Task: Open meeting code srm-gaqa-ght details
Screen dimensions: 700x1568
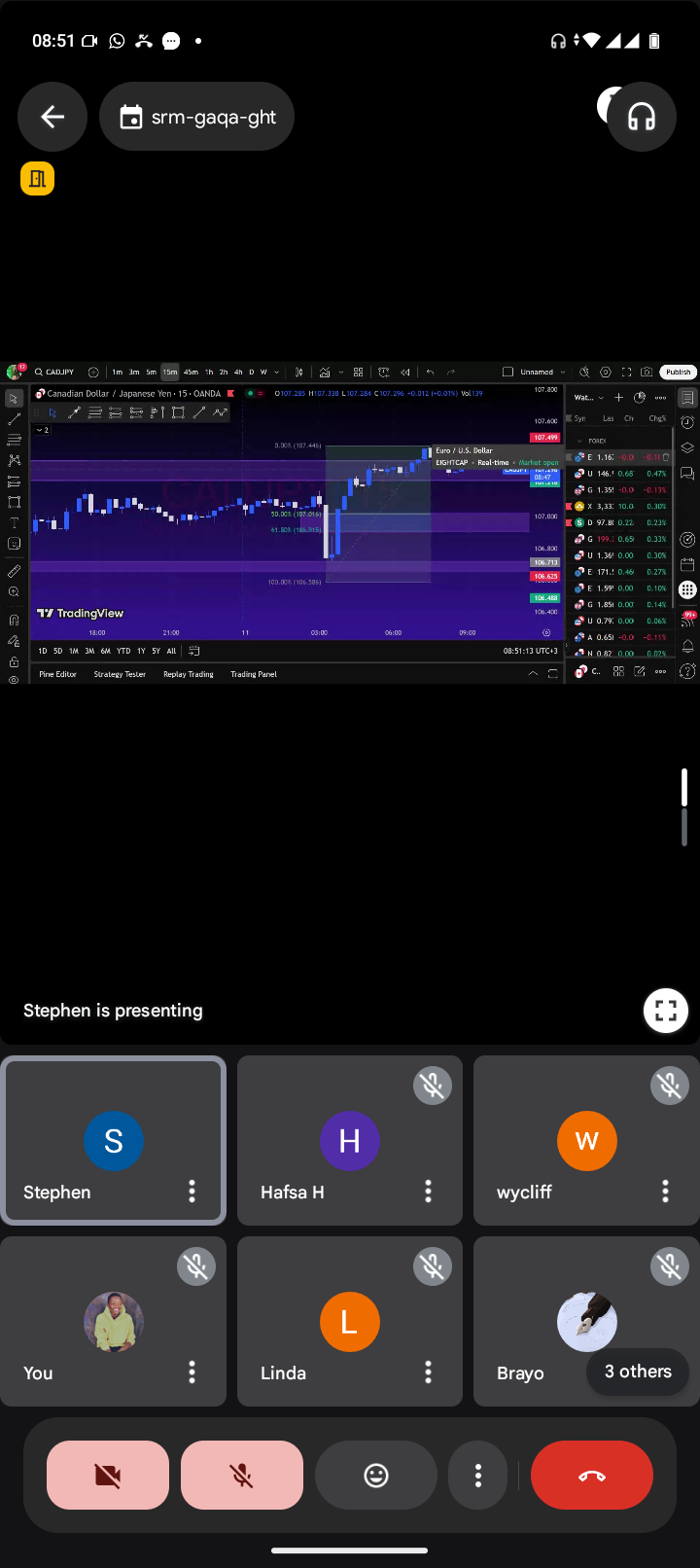Action: point(197,117)
